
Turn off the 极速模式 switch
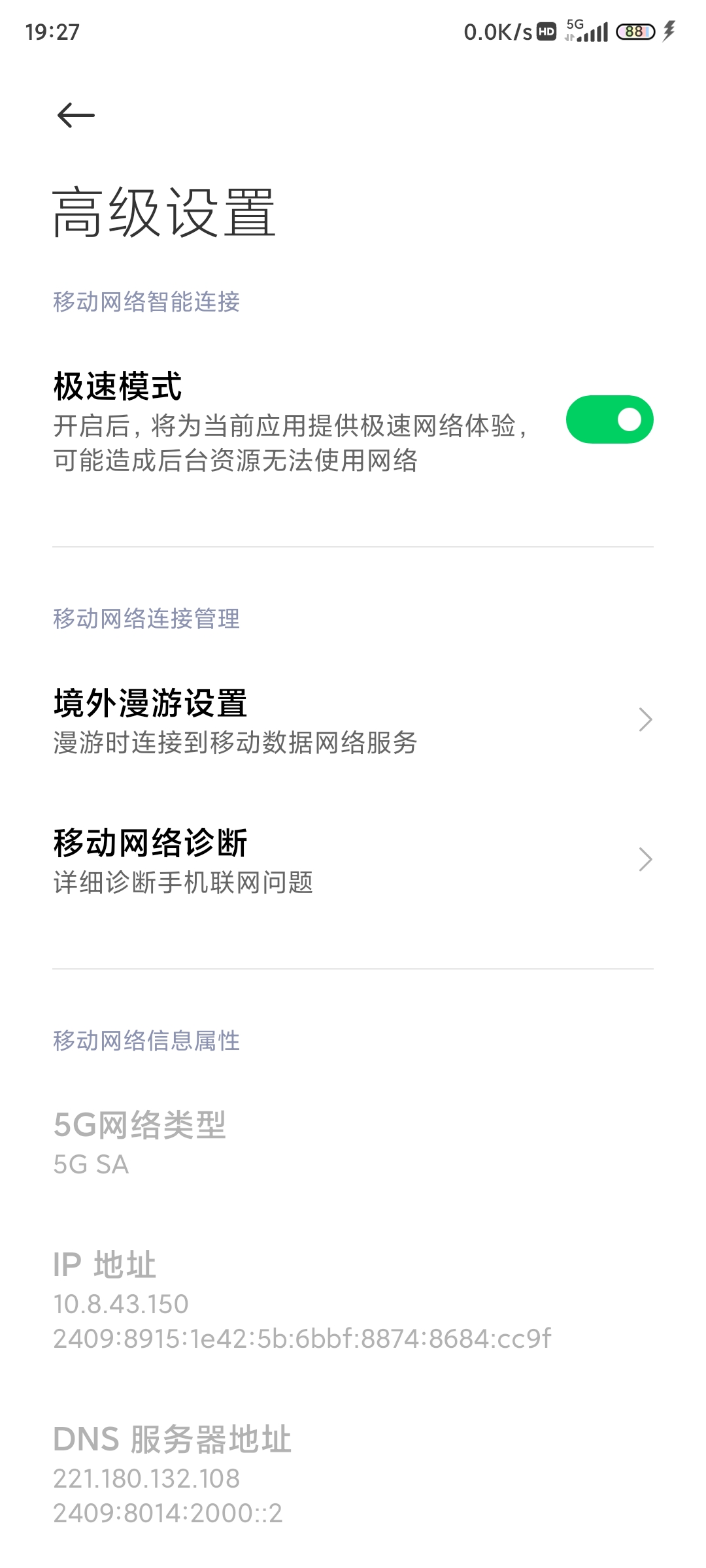tap(609, 419)
